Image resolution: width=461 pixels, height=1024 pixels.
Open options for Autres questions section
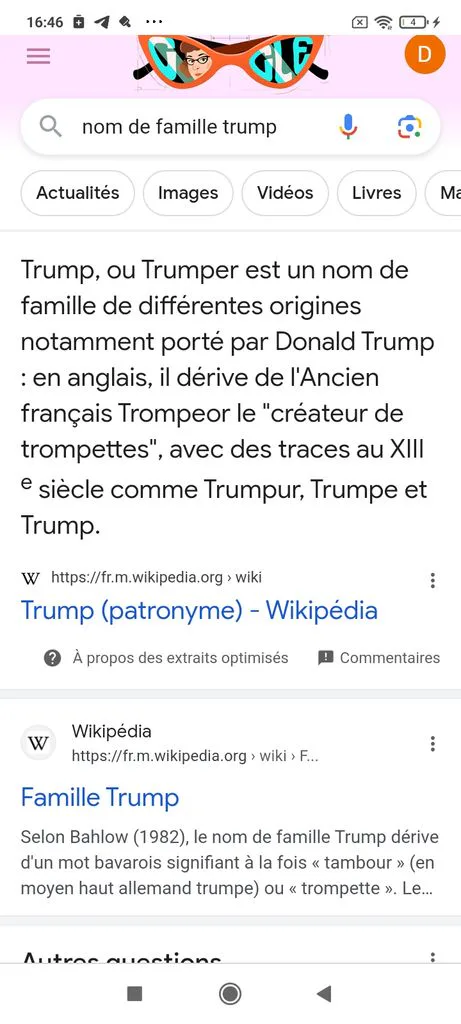click(432, 957)
